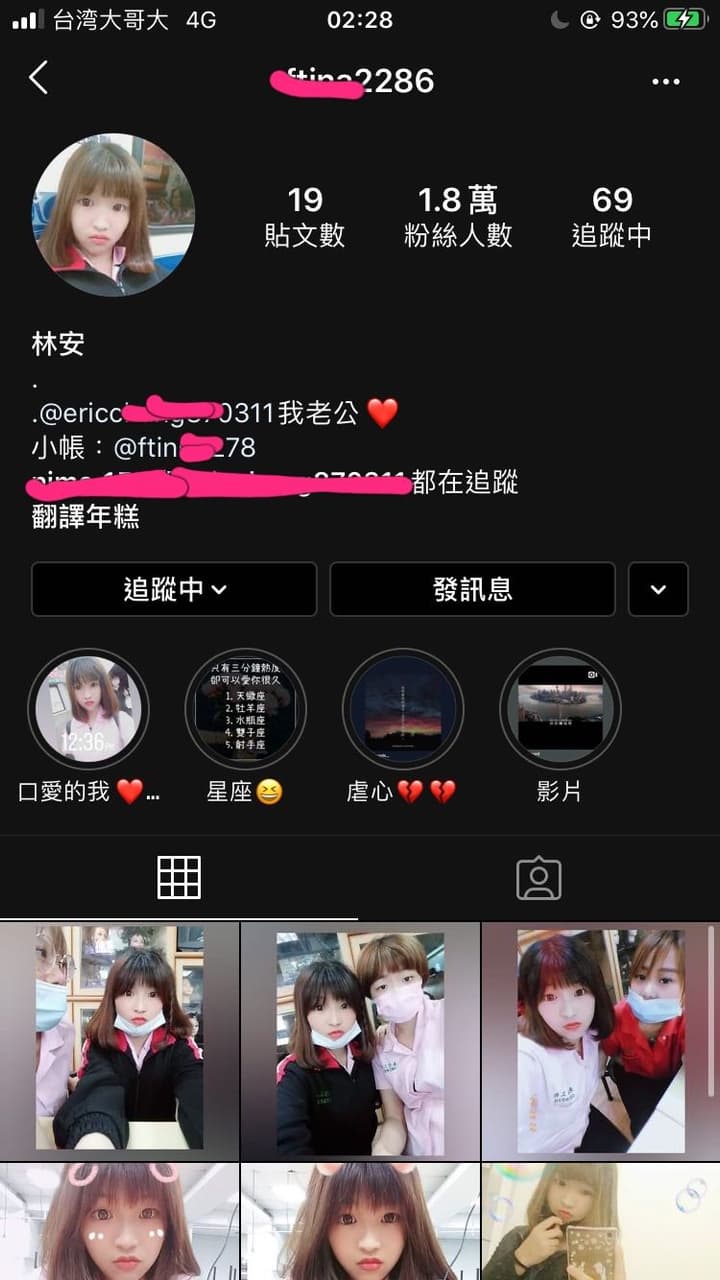Open the first post in the grid
Screen dimensions: 720x1280
click(119, 1041)
